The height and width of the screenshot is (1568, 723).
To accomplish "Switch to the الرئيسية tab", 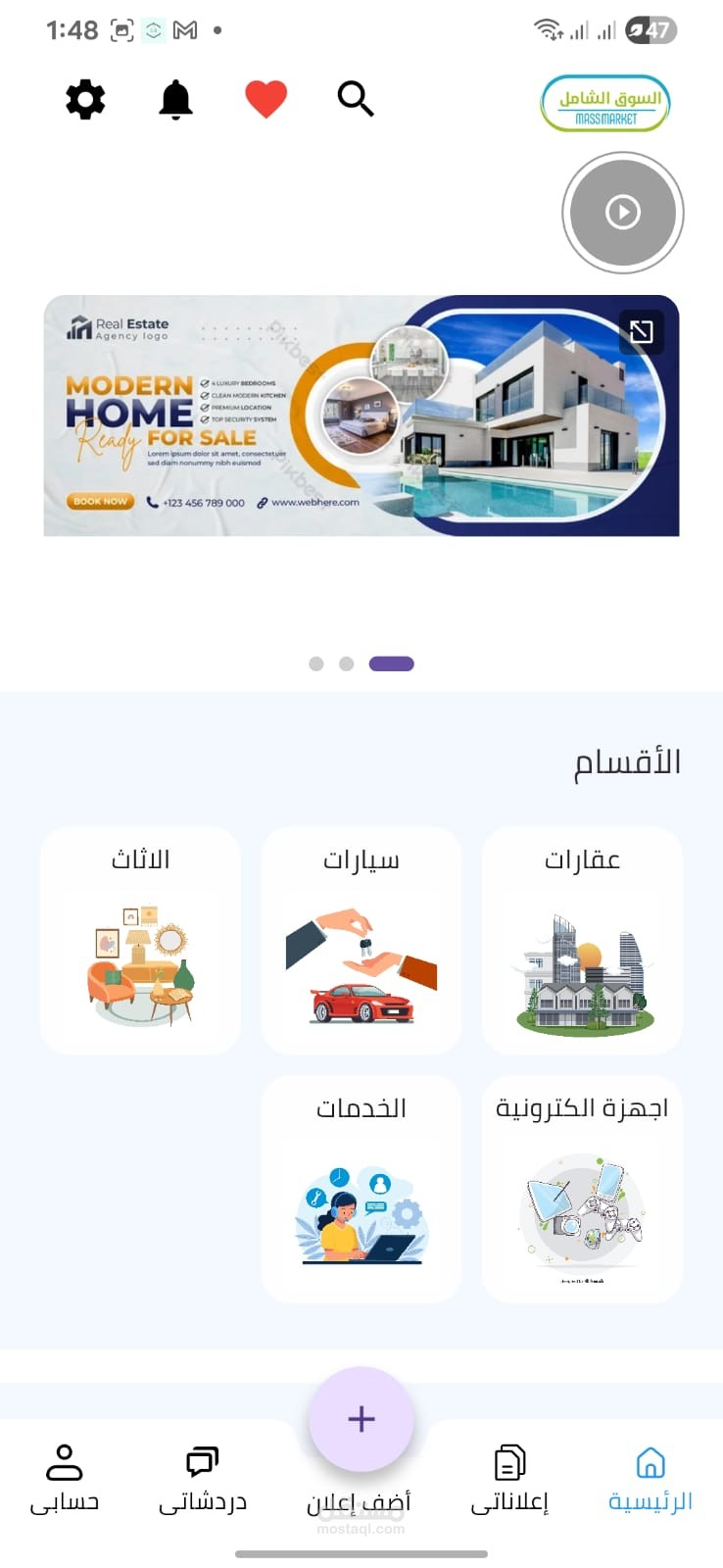I will coord(651,1478).
